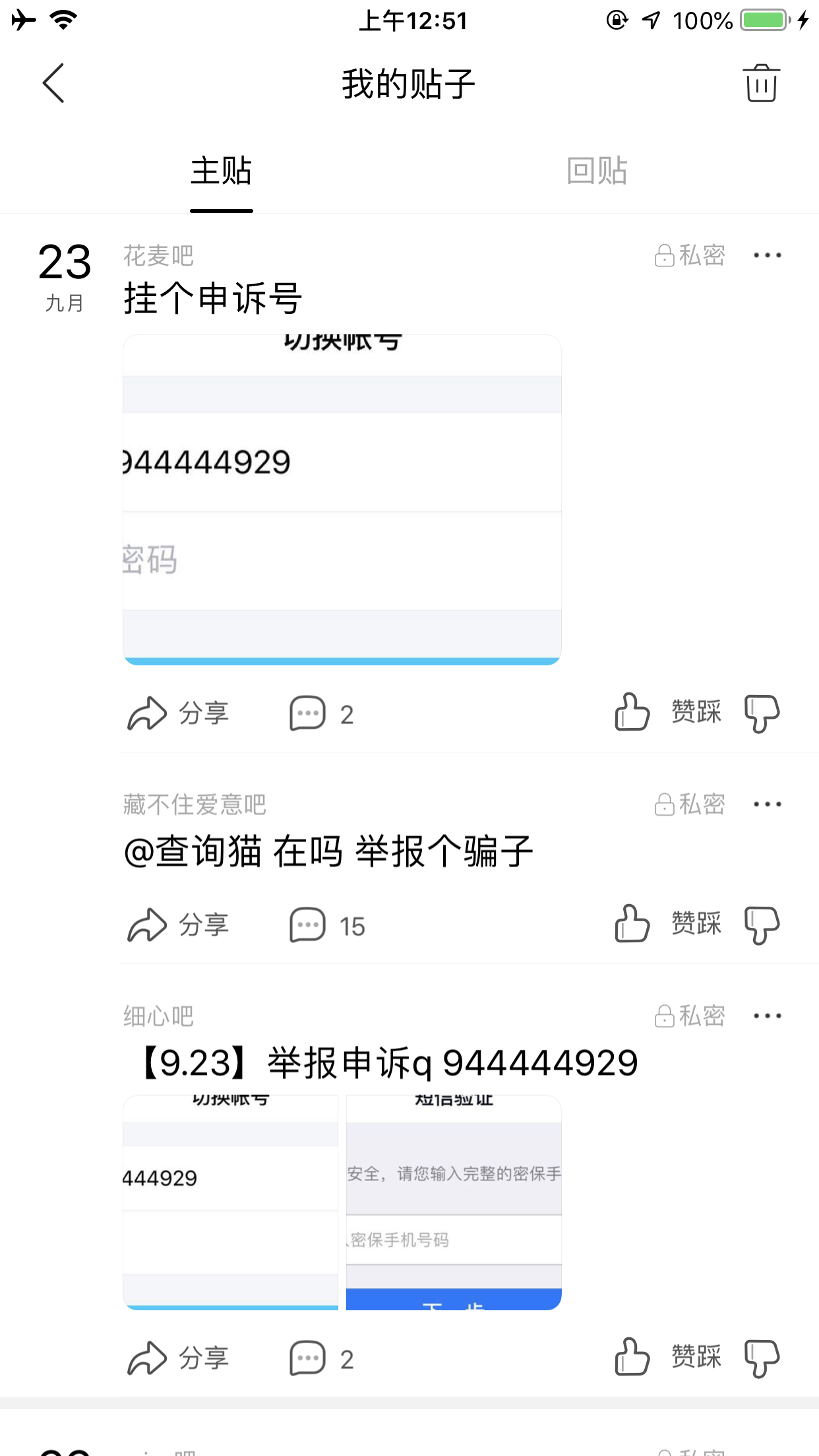819x1456 pixels.
Task: Open the trash bin icon
Action: click(x=762, y=83)
